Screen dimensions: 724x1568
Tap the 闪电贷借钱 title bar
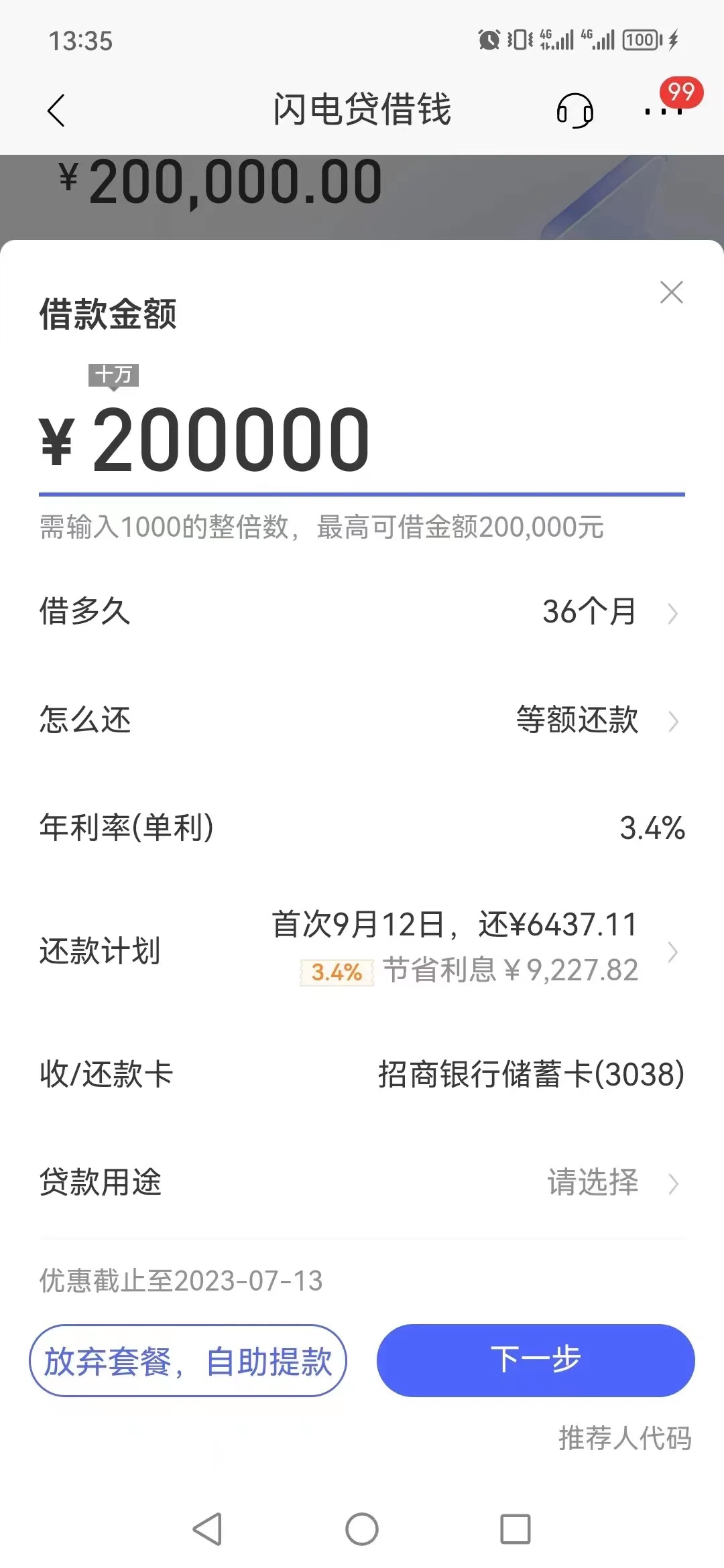click(x=362, y=109)
